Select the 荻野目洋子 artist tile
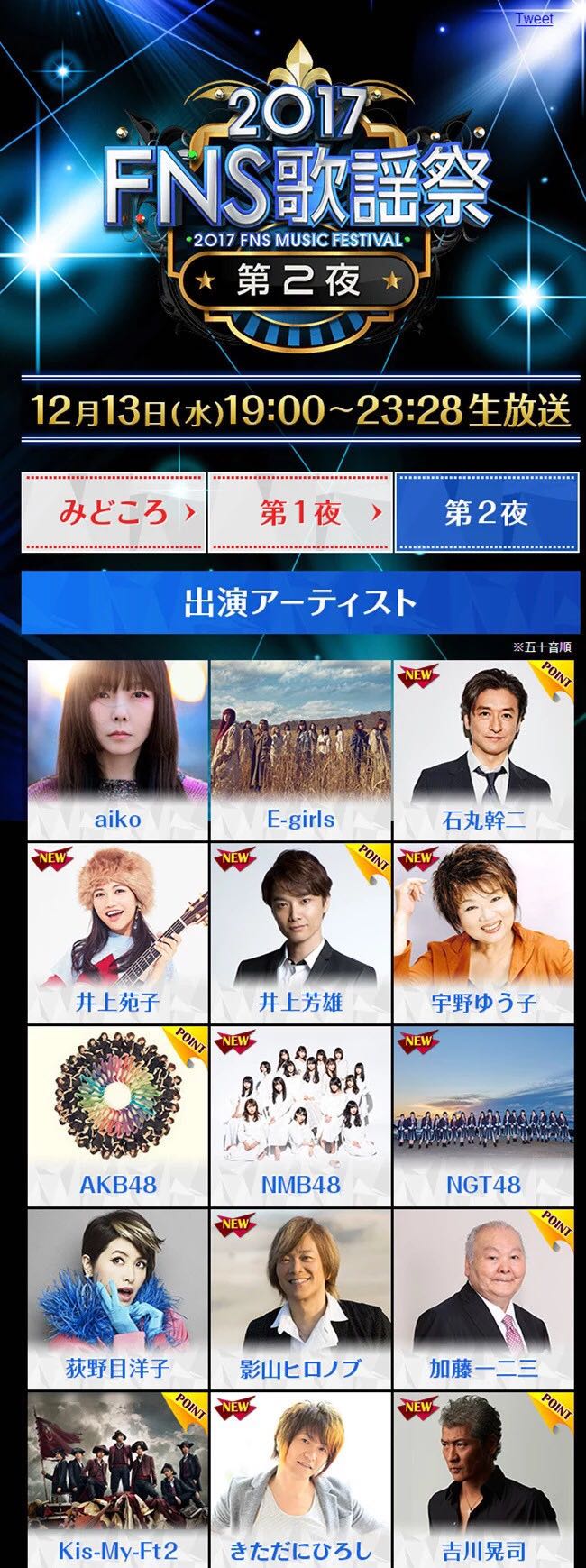 118,1298
